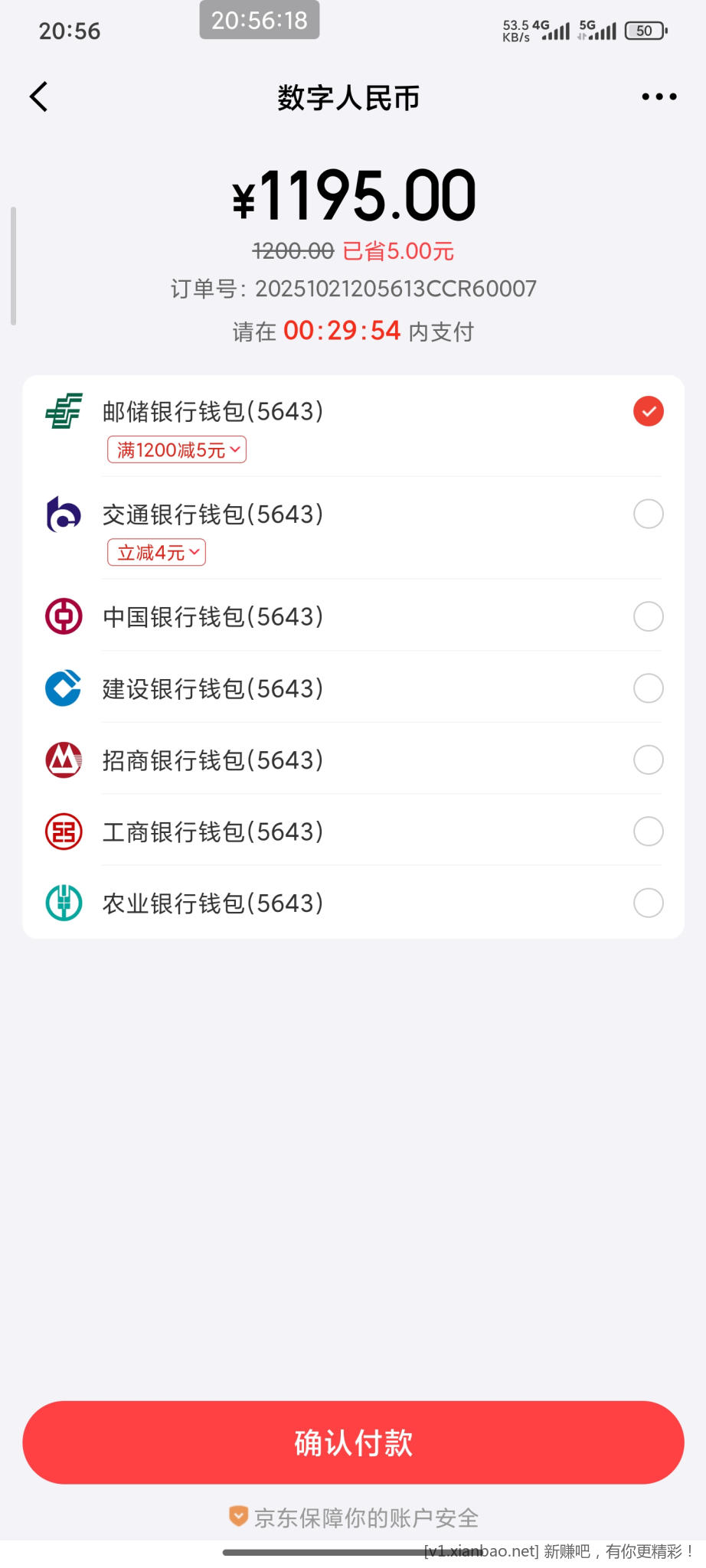Select 建设银行钱包(5643) wallet

click(x=648, y=688)
